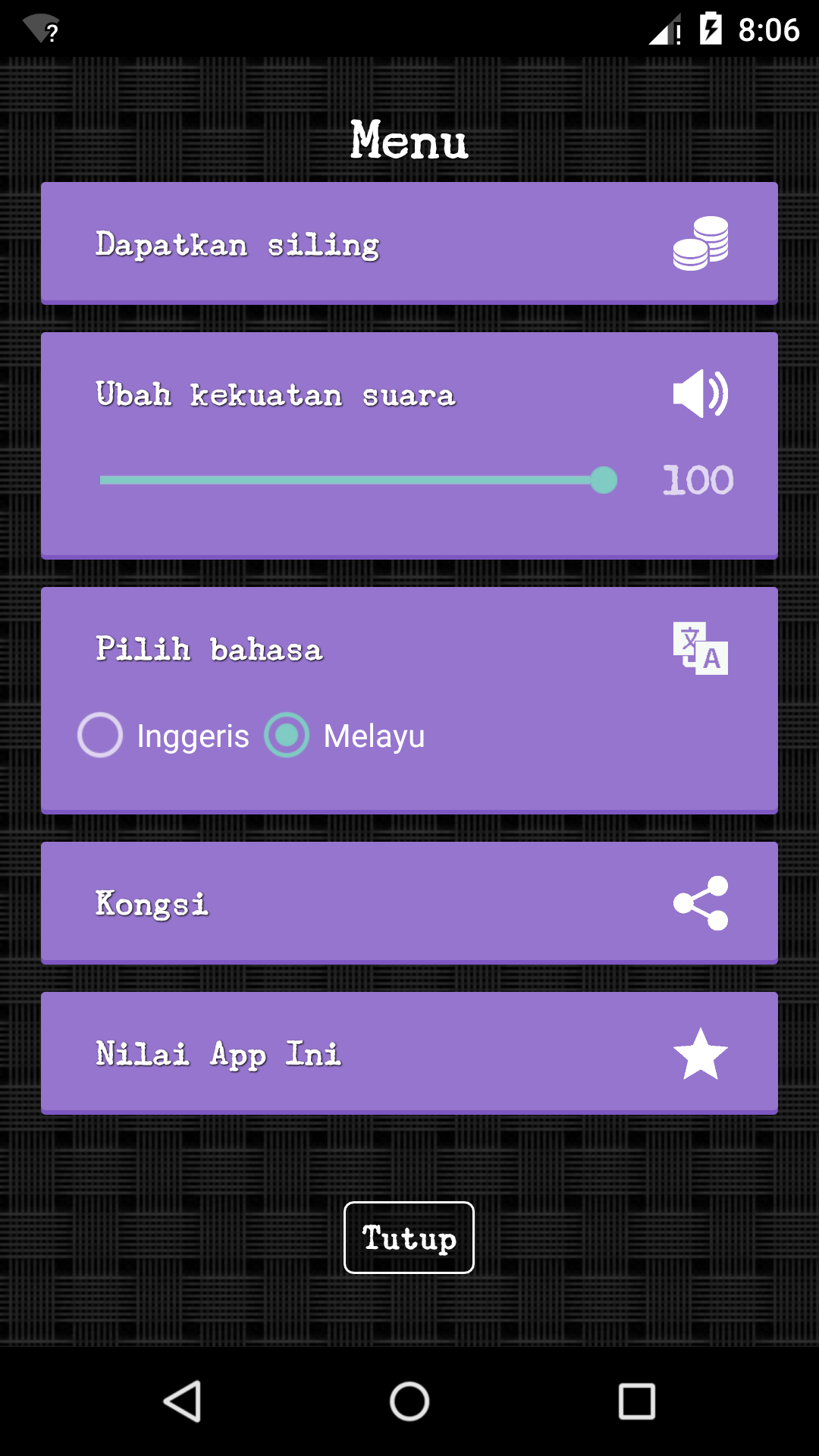The width and height of the screenshot is (819, 1456).
Task: Click the speaker icon for volume settings
Action: click(699, 394)
